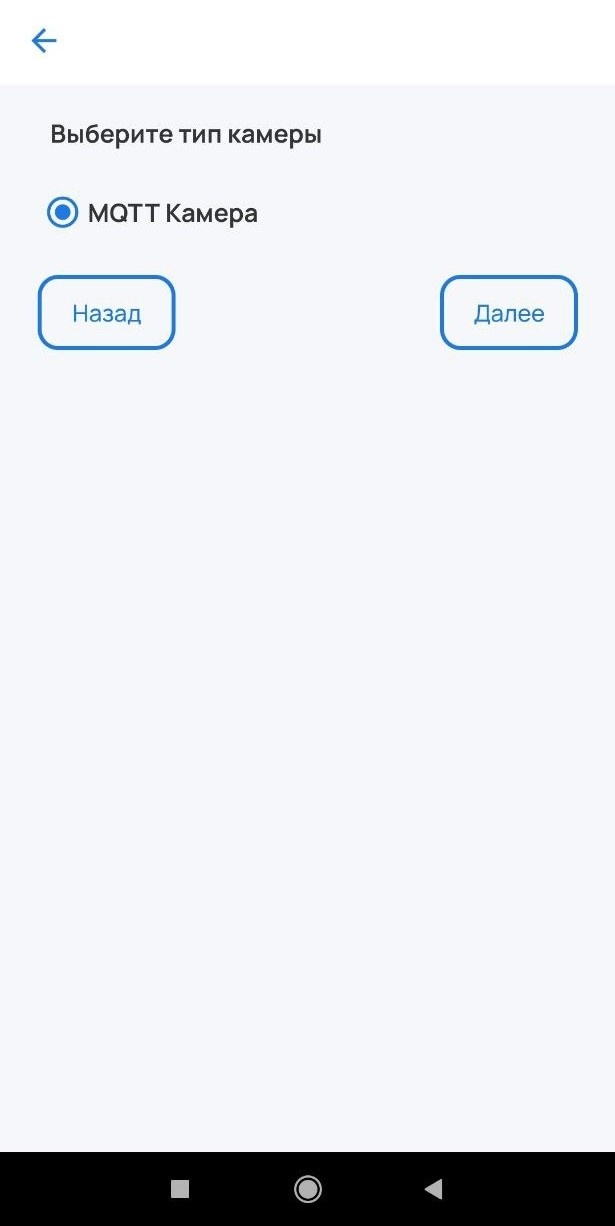Open the recent apps overview
615x1226 pixels.
[x=180, y=1188]
